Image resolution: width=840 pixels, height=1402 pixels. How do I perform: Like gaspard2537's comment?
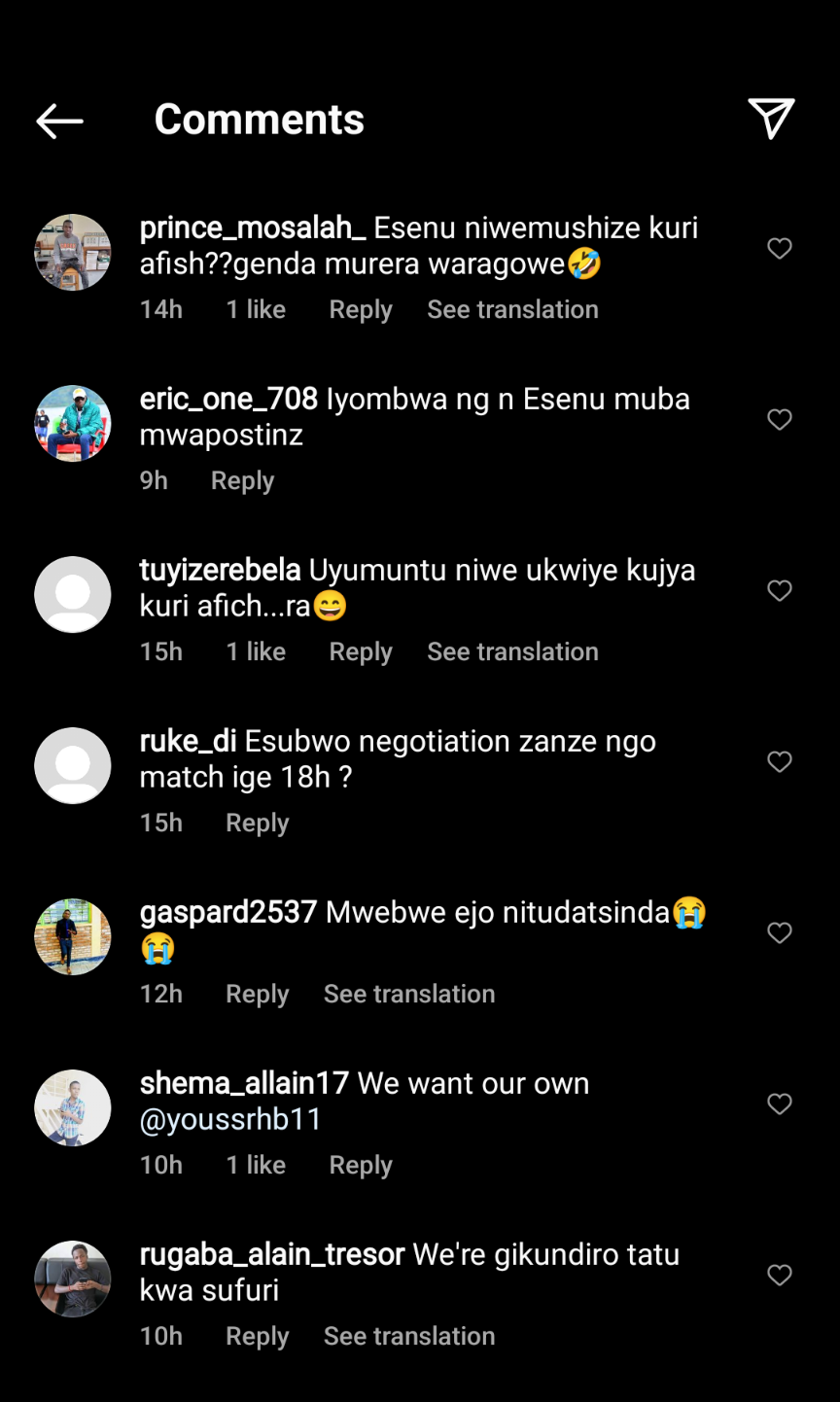point(780,933)
